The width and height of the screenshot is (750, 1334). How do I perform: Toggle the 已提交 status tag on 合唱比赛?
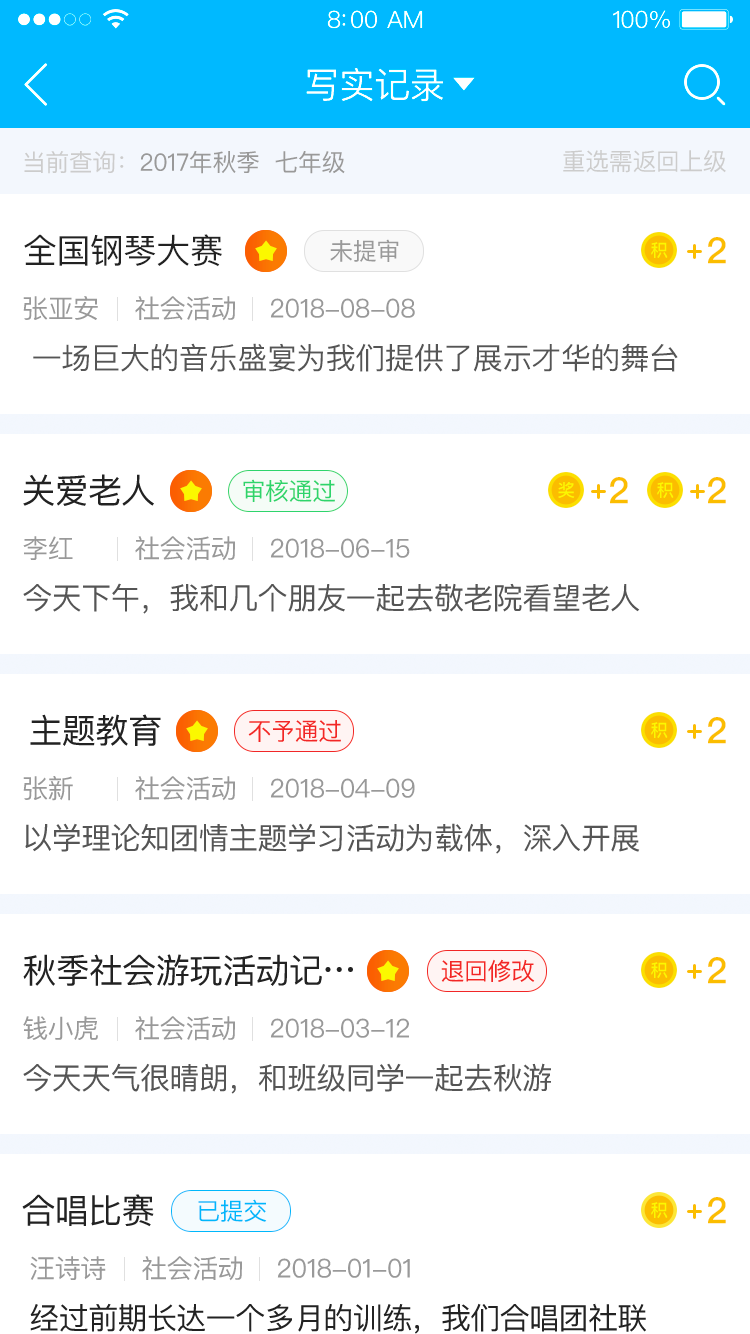click(231, 1211)
